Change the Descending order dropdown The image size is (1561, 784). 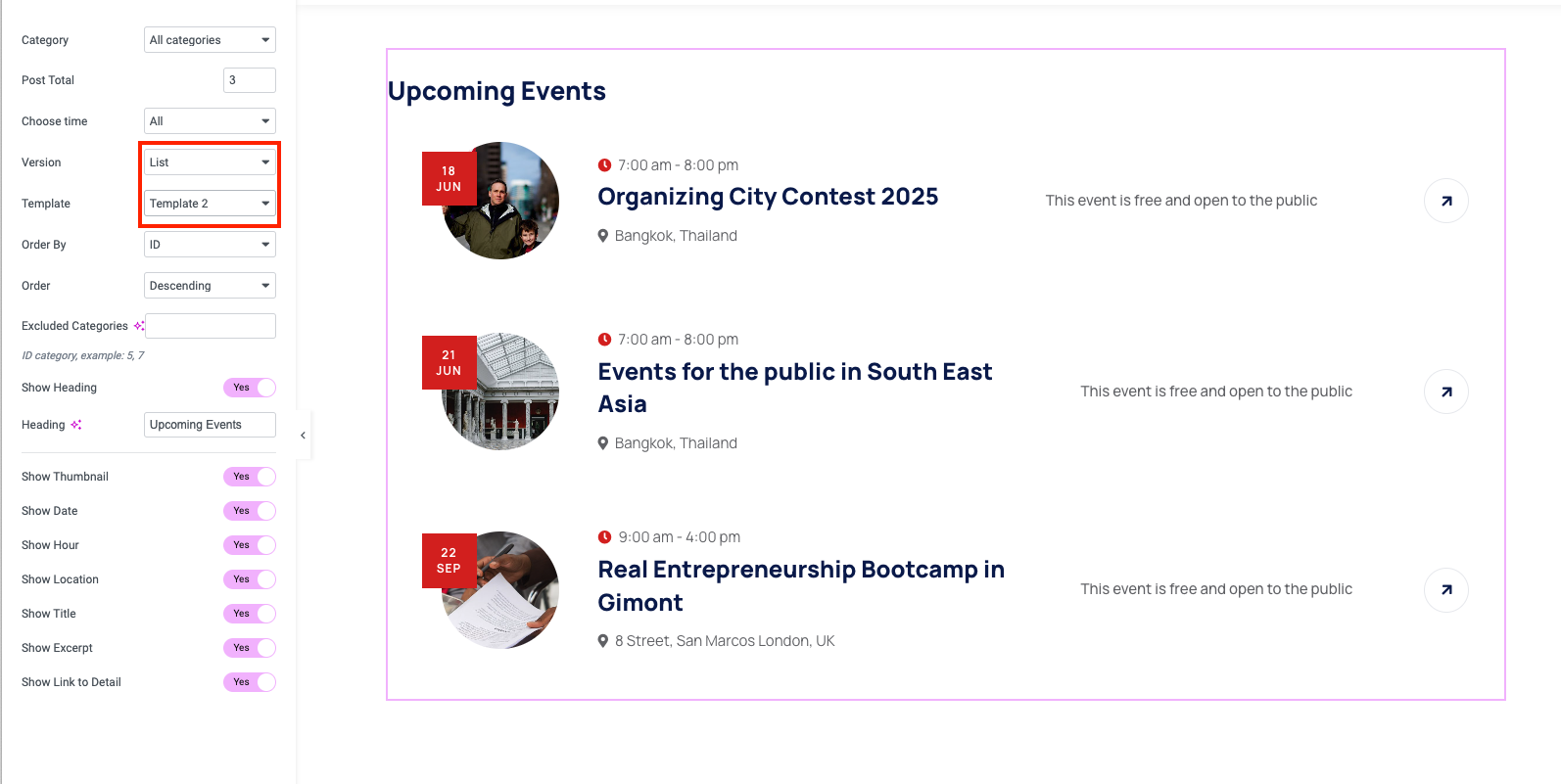point(210,286)
